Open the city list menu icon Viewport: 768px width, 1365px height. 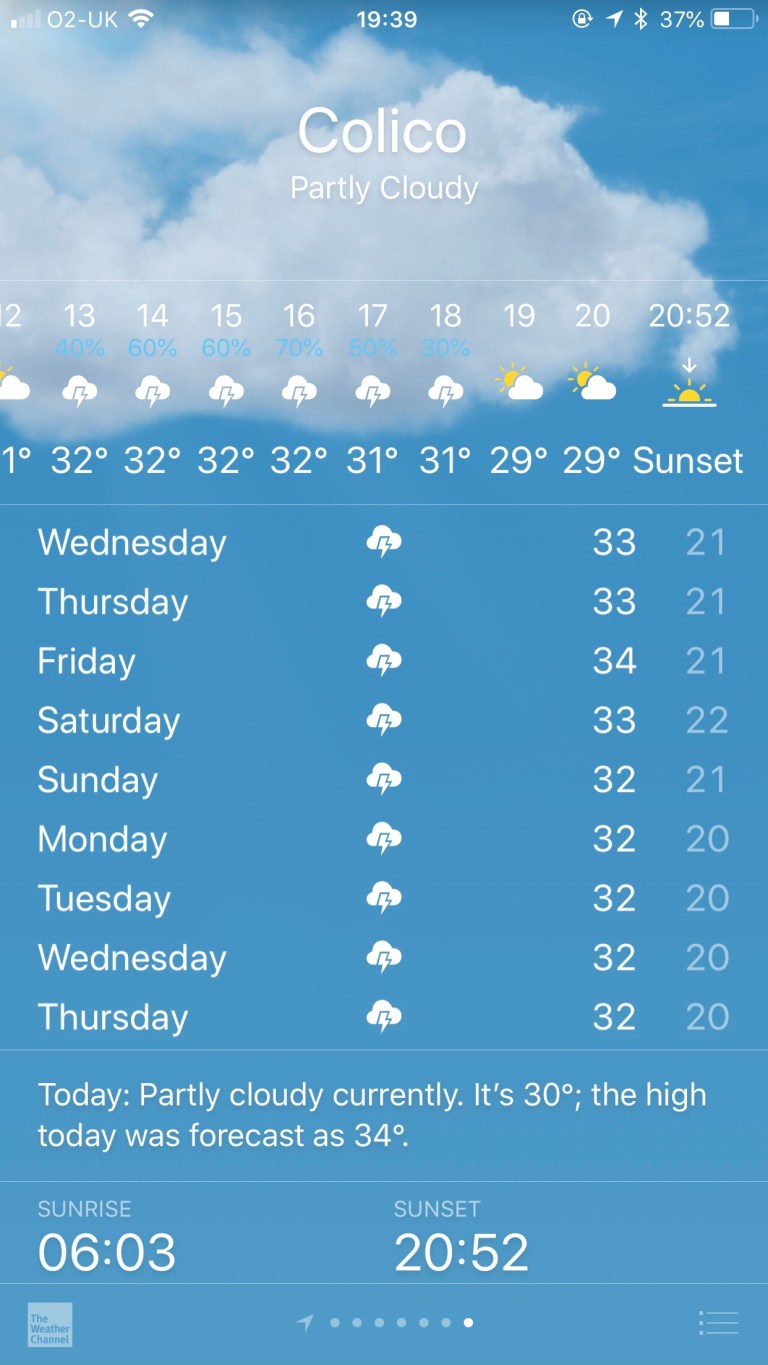point(718,1323)
